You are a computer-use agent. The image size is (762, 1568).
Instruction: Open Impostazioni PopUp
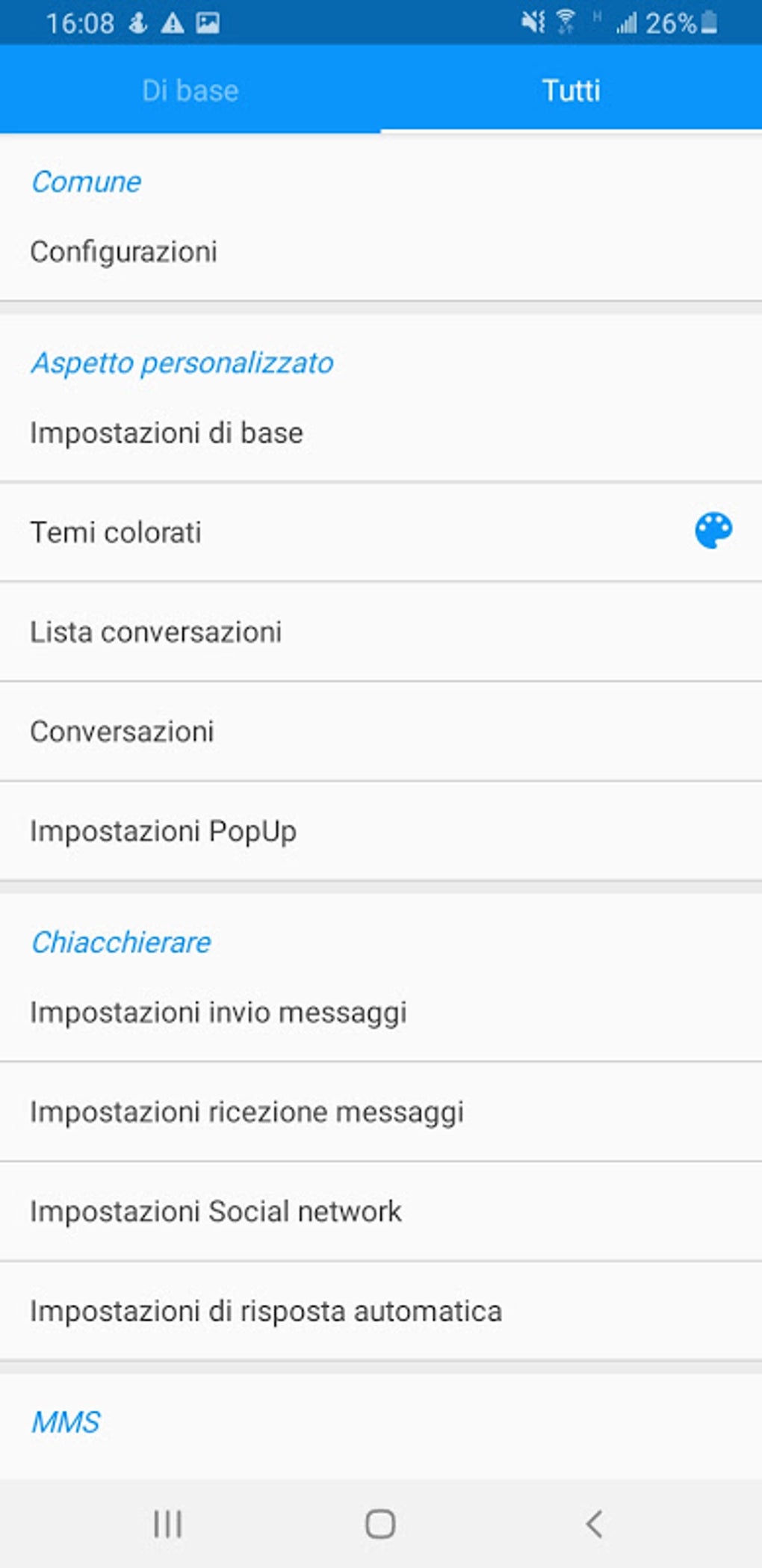(381, 831)
